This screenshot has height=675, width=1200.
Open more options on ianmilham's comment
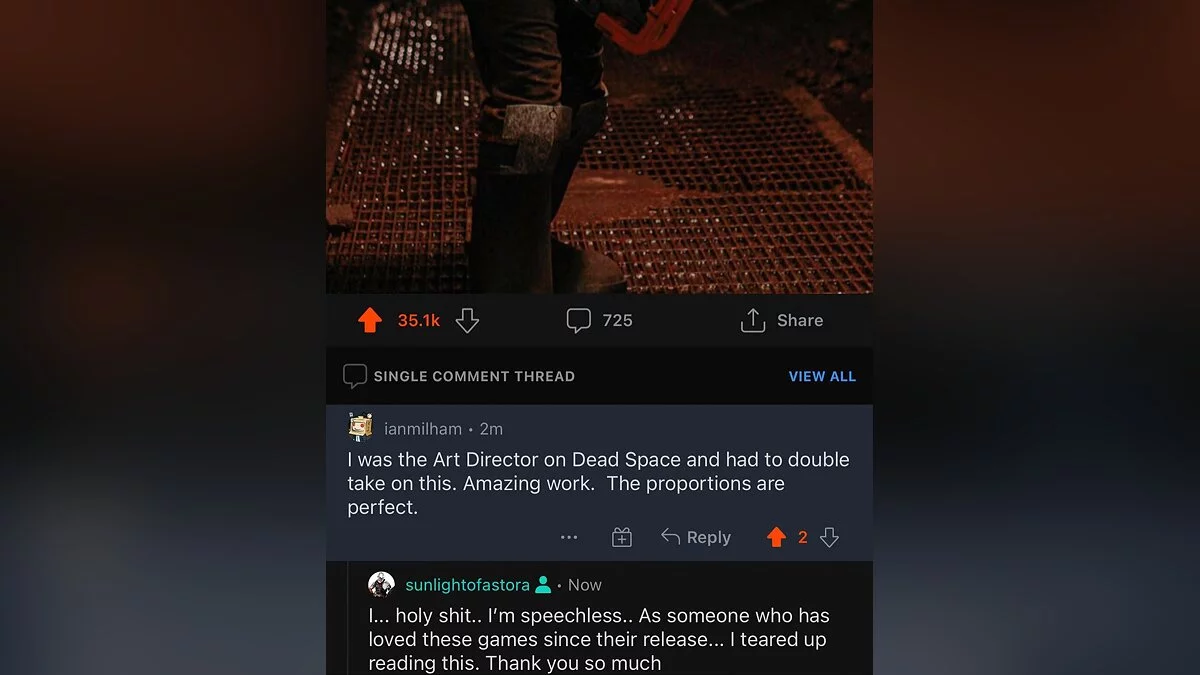(x=569, y=538)
